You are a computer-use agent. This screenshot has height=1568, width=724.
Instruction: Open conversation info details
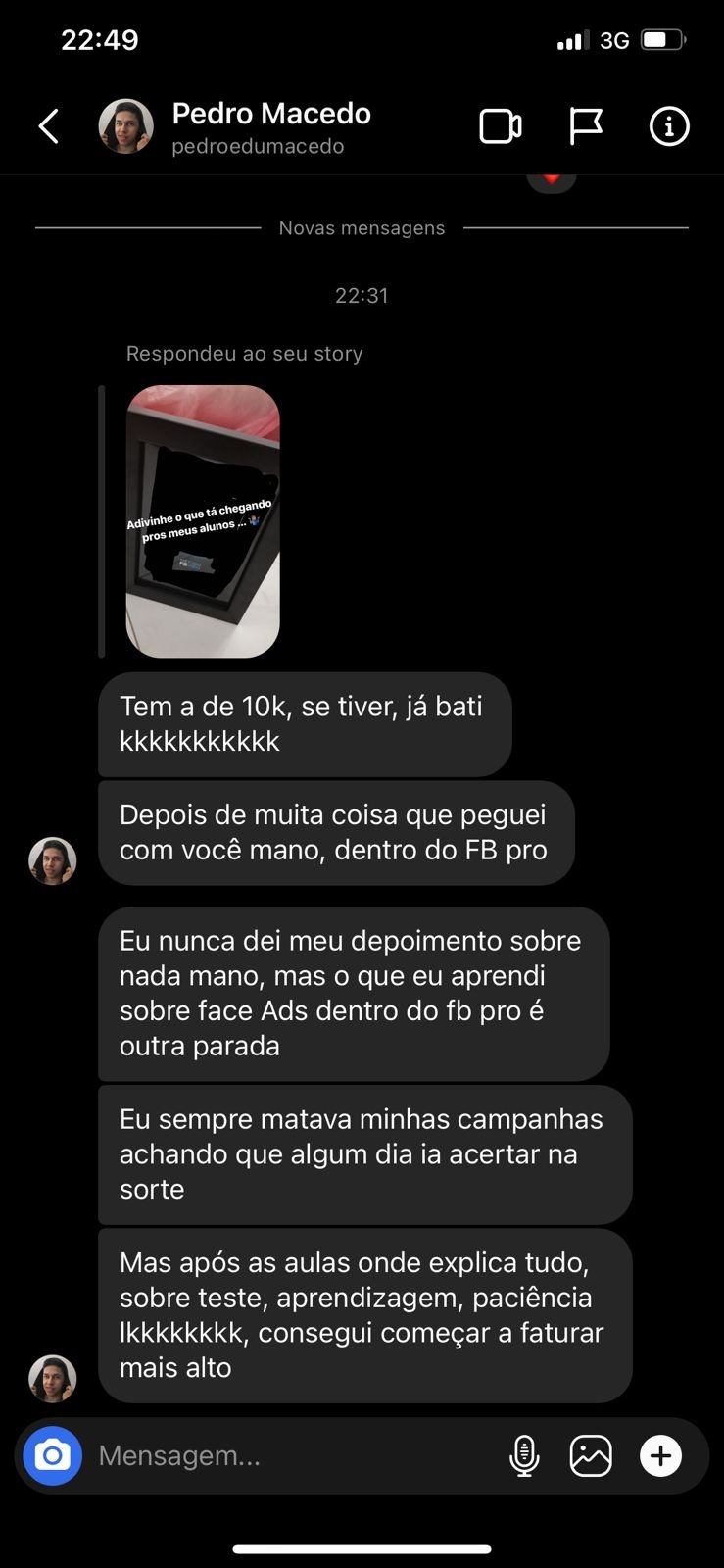669,126
